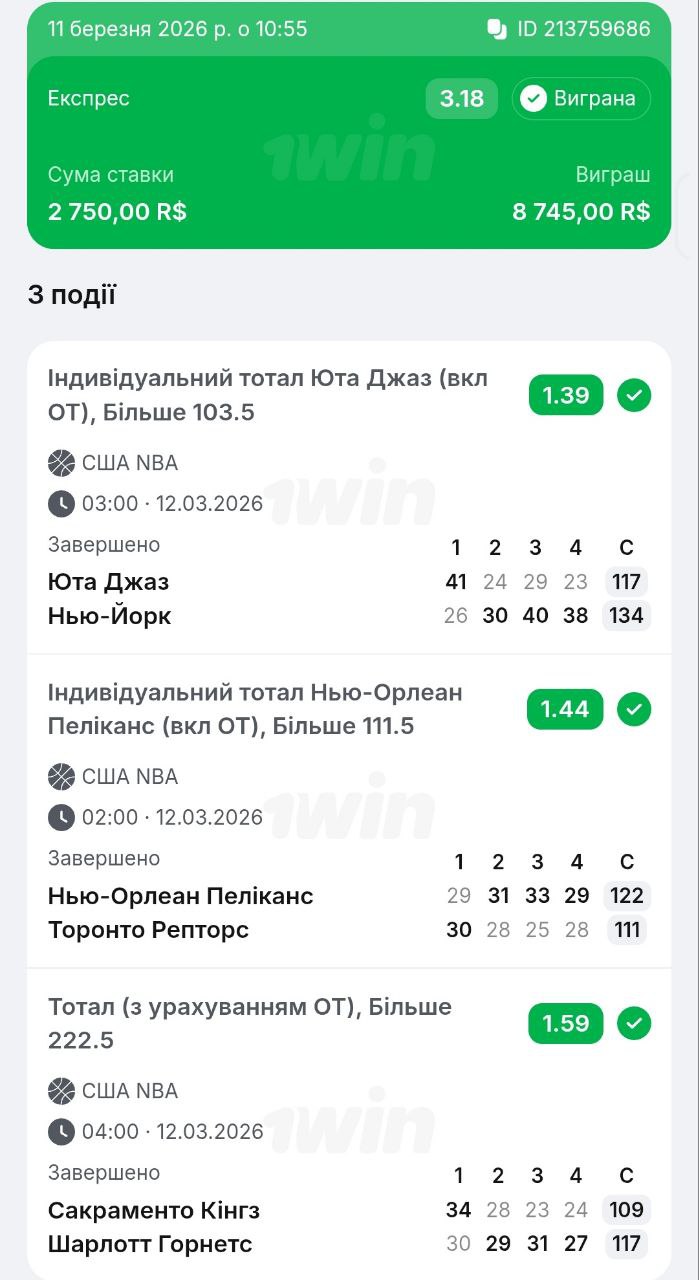Copy the bet ID 213759686
Image resolution: width=699 pixels, height=1280 pixels.
pyautogui.click(x=497, y=29)
